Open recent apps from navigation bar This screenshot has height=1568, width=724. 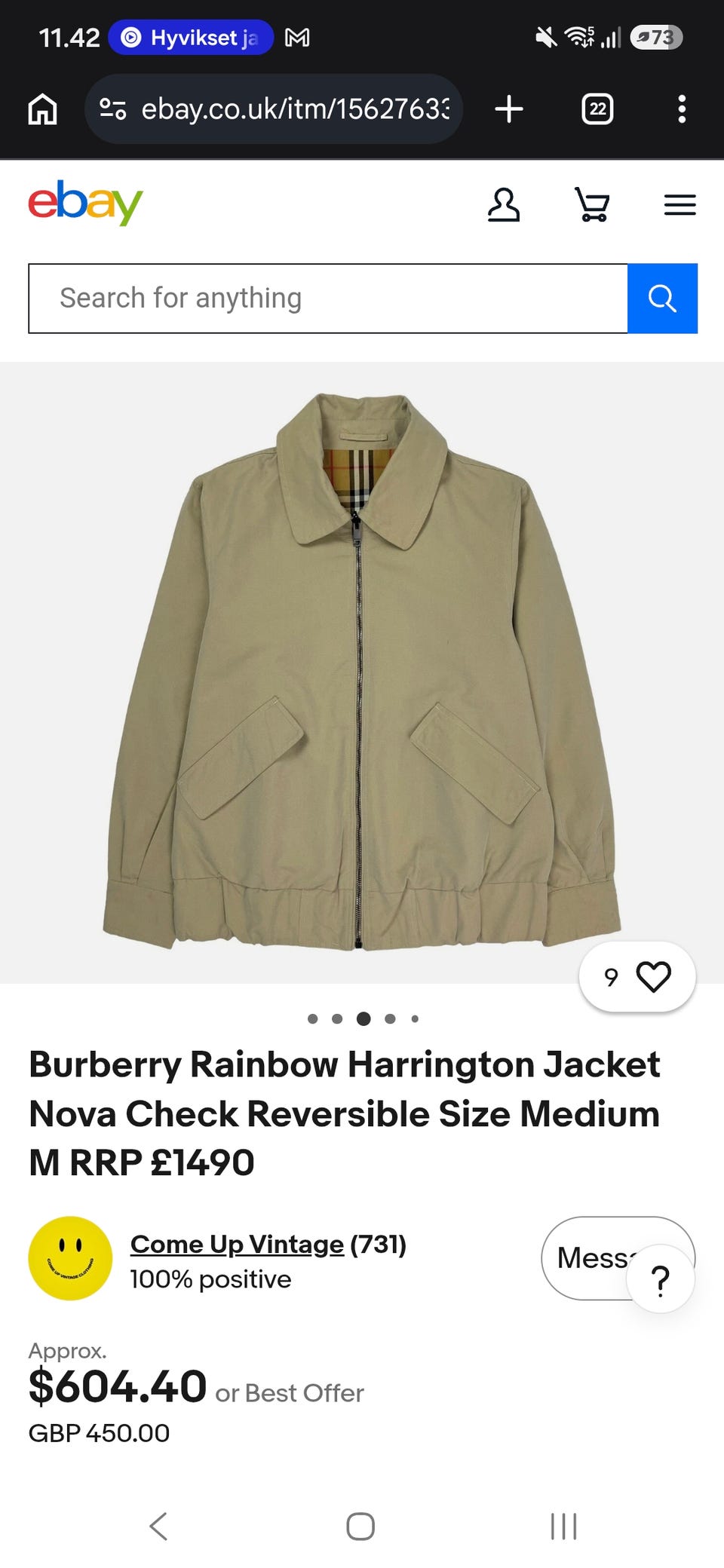click(x=563, y=1527)
